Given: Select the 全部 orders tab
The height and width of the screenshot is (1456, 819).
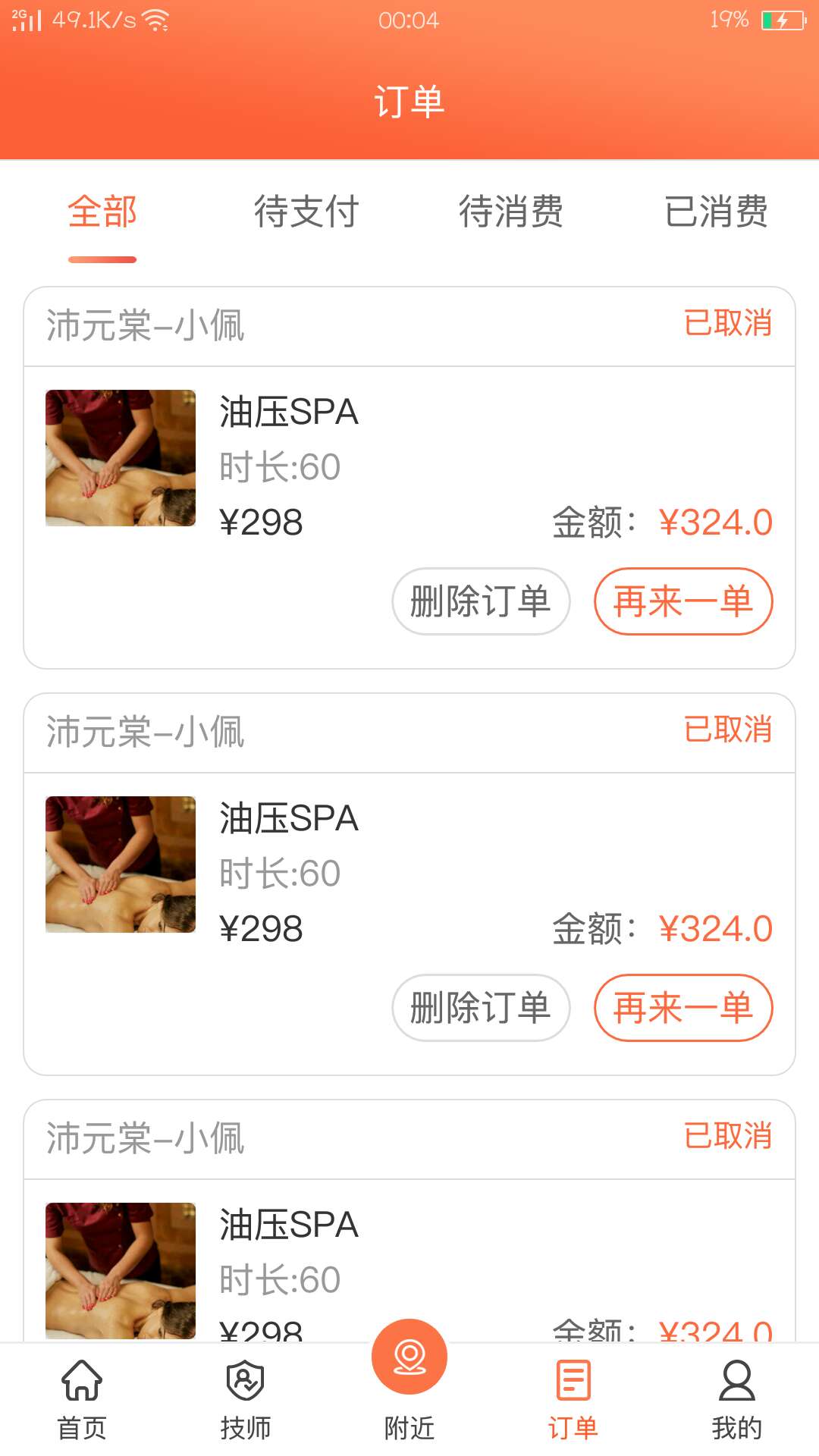Looking at the screenshot, I should pyautogui.click(x=102, y=212).
